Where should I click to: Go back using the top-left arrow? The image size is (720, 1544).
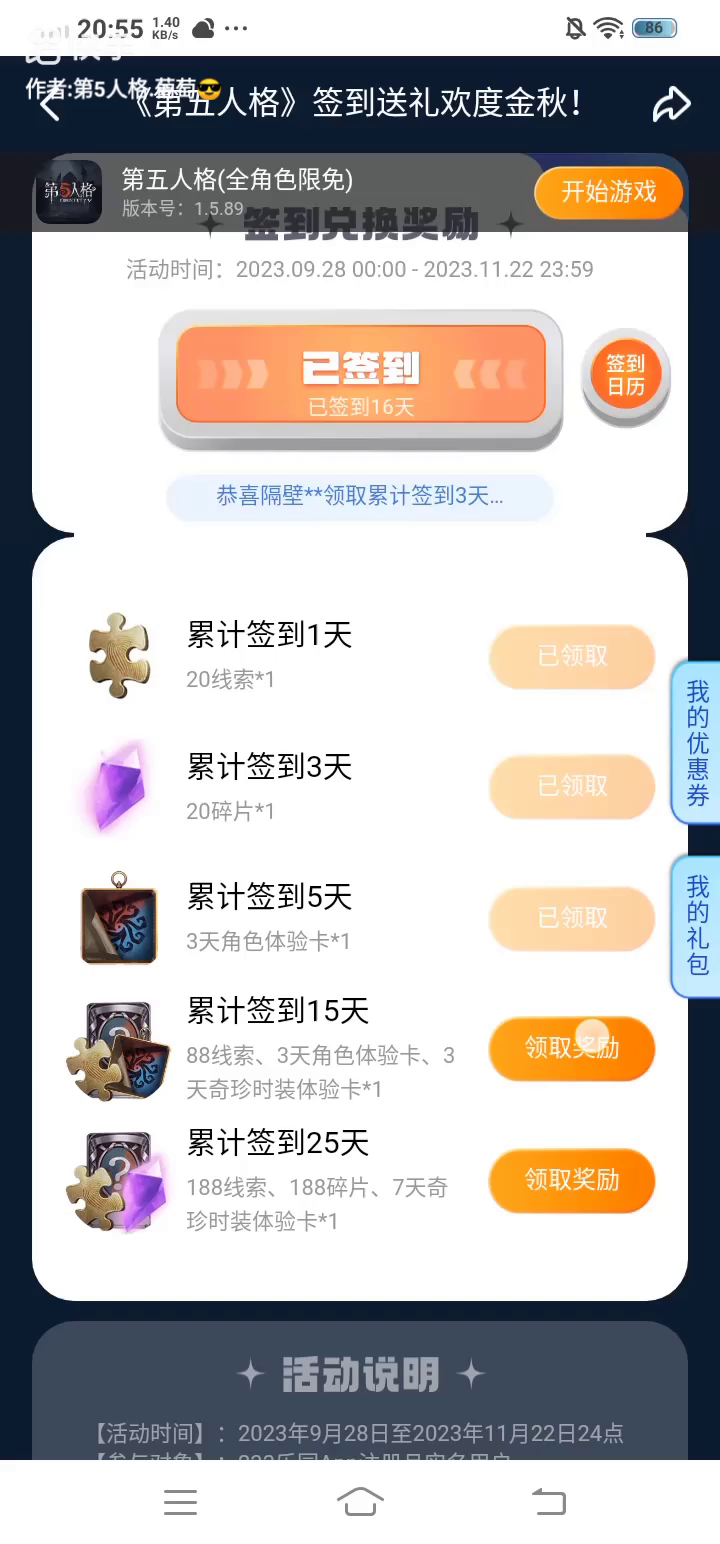pyautogui.click(x=50, y=104)
